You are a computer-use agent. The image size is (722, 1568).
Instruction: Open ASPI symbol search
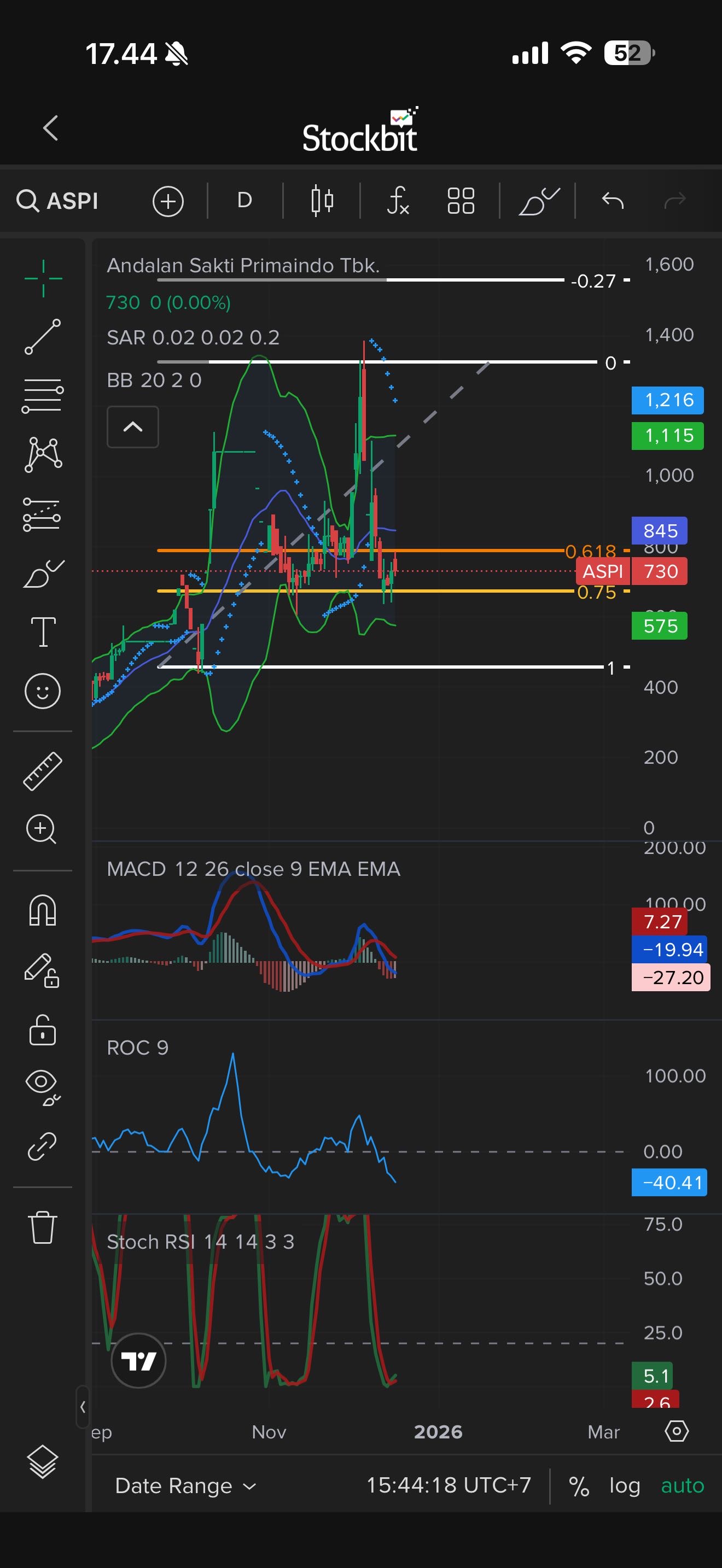[x=58, y=200]
